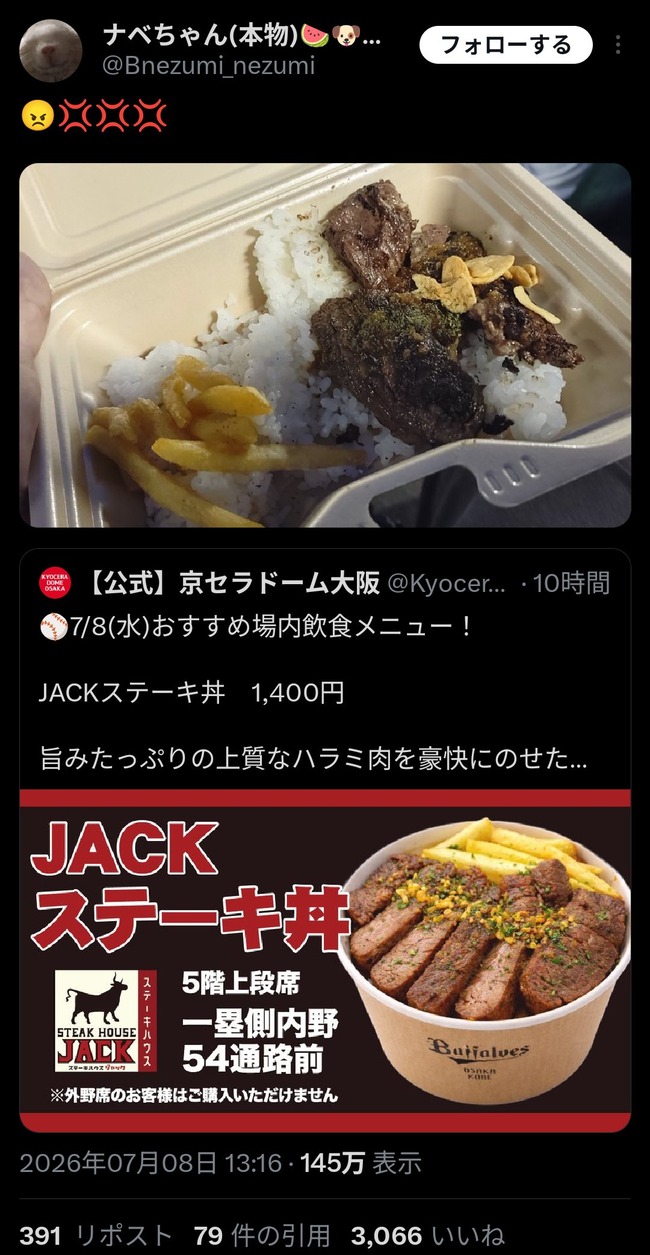Open ナベちゃん's profile avatar
Screen dimensions: 650x1255
[50, 51]
